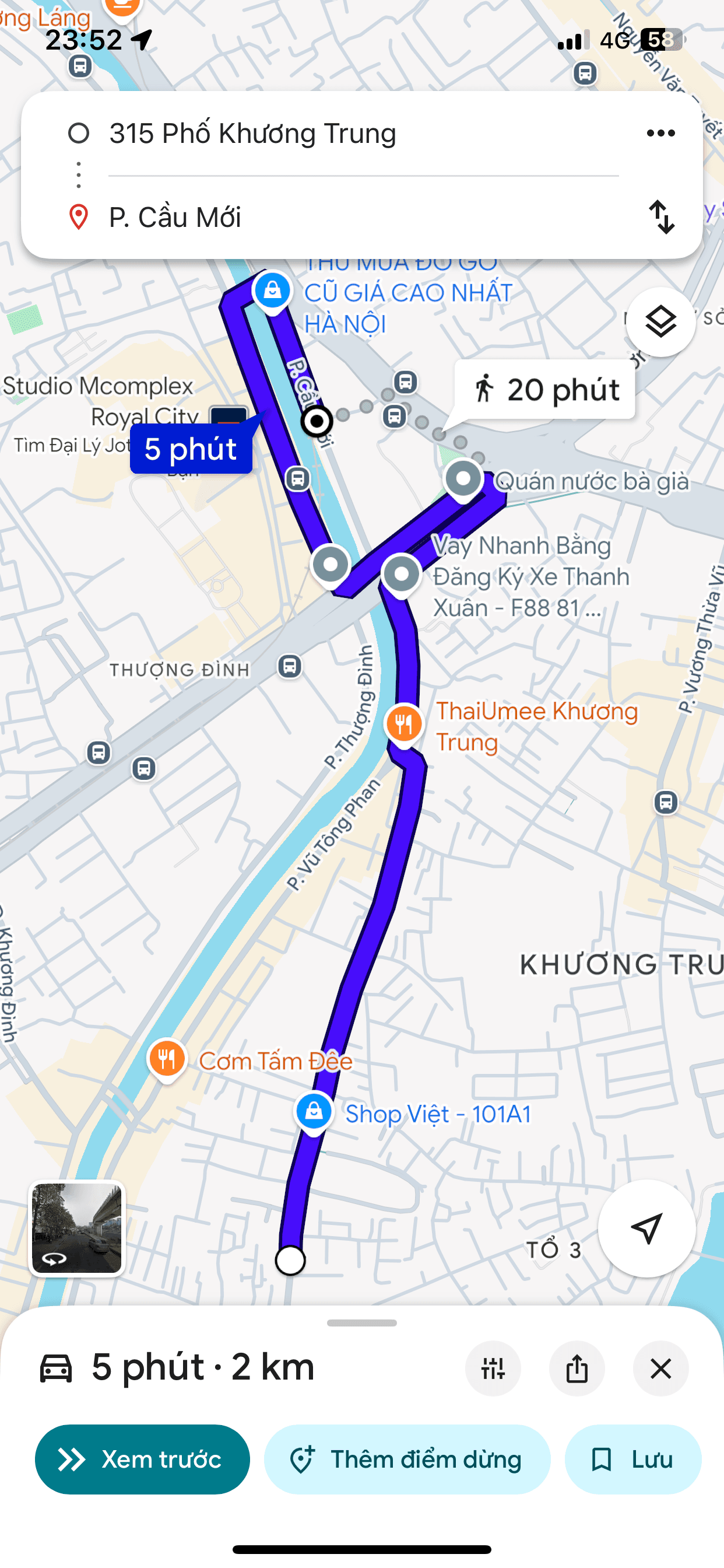This screenshot has width=724, height=1568.
Task: Open ThaiUmee Khương Trung restaurant pin
Action: (404, 724)
